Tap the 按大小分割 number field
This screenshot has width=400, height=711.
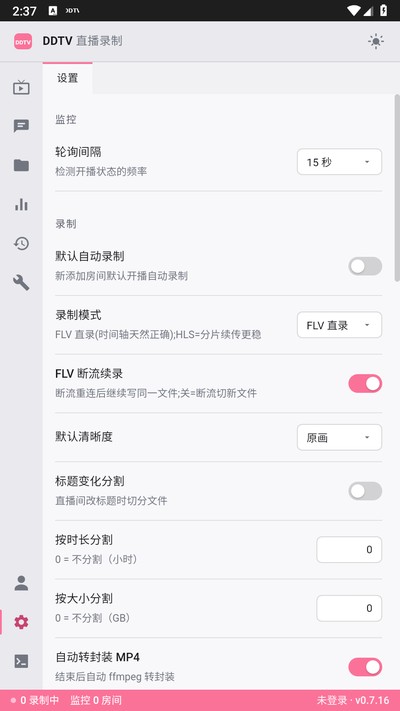349,608
